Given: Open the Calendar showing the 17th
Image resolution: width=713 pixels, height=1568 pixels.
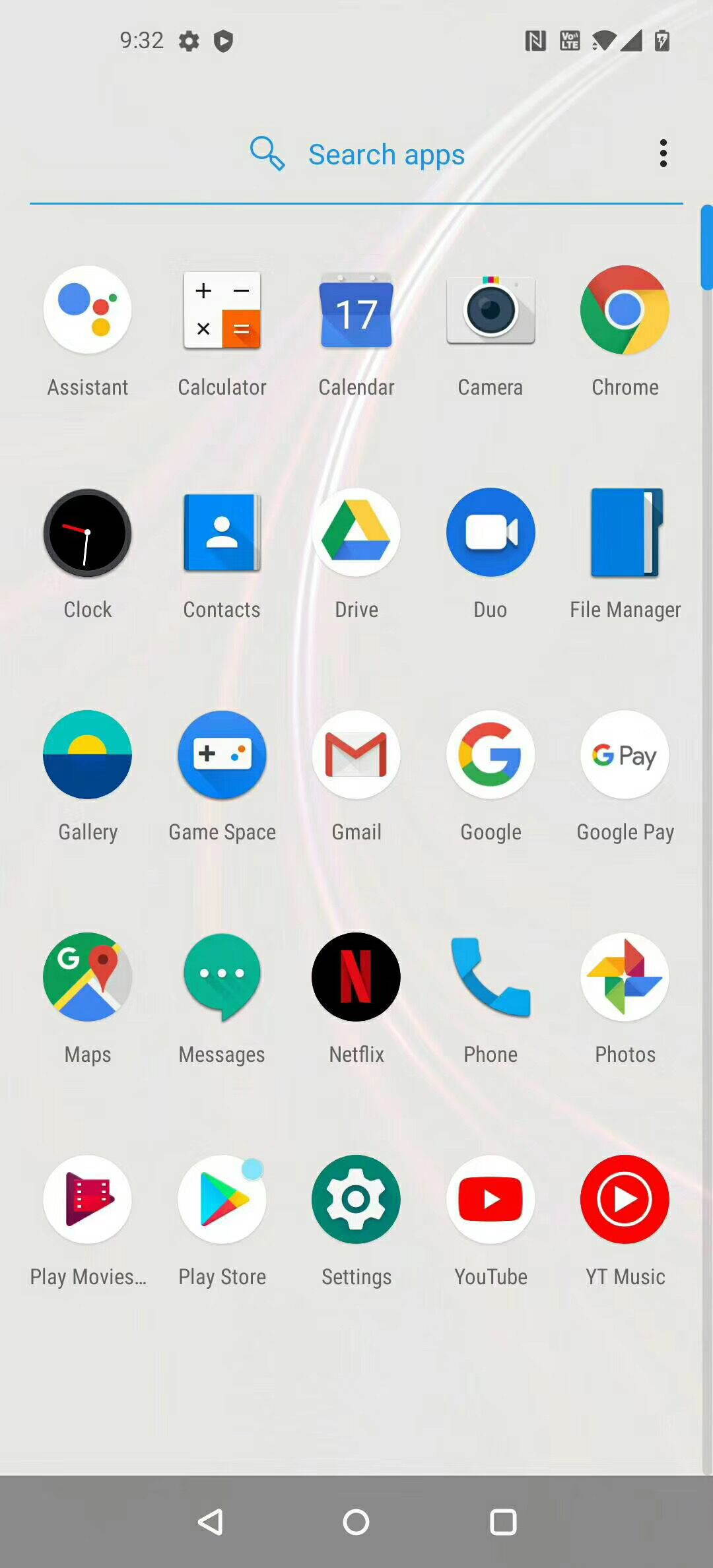Looking at the screenshot, I should pyautogui.click(x=356, y=310).
